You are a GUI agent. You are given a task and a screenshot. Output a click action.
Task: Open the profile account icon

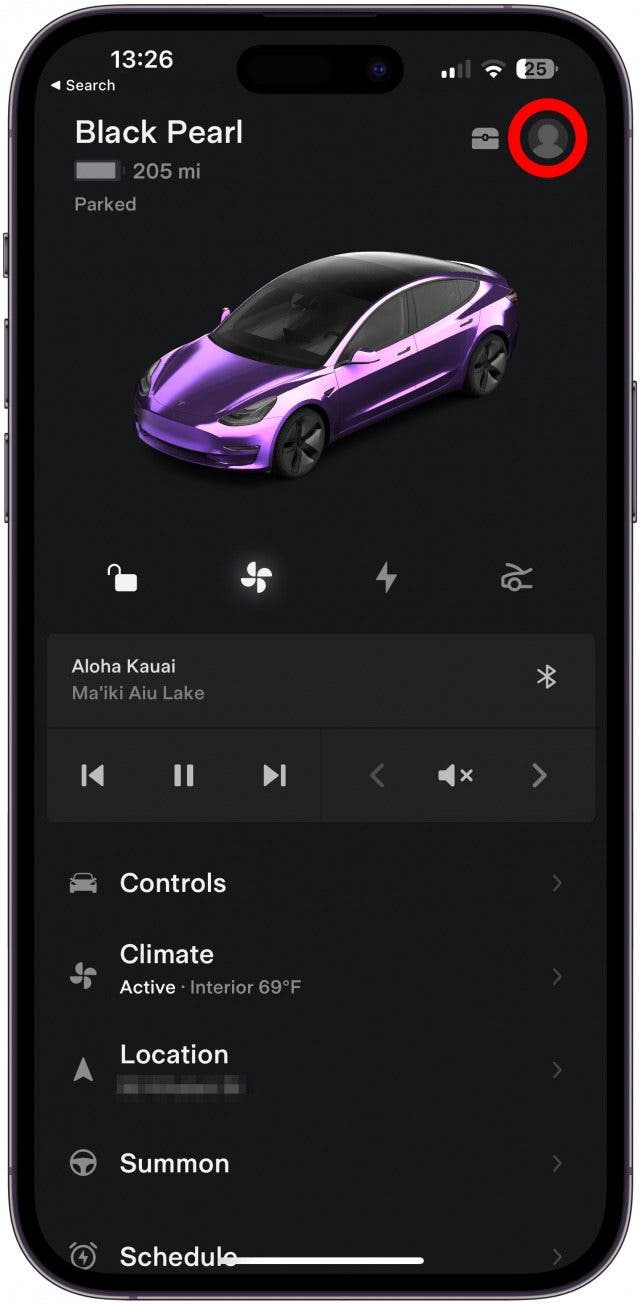click(547, 137)
